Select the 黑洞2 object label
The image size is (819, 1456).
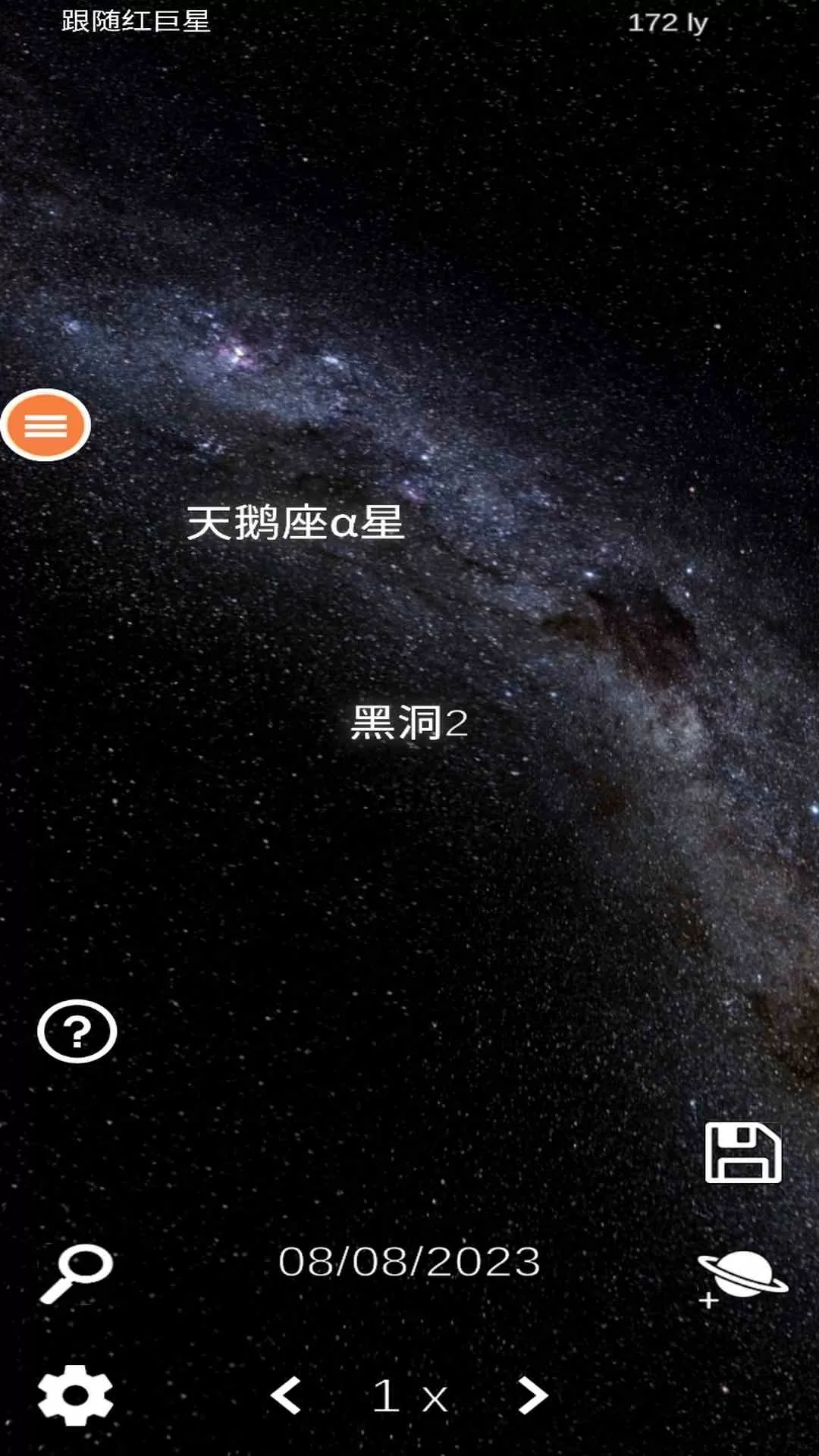[409, 723]
